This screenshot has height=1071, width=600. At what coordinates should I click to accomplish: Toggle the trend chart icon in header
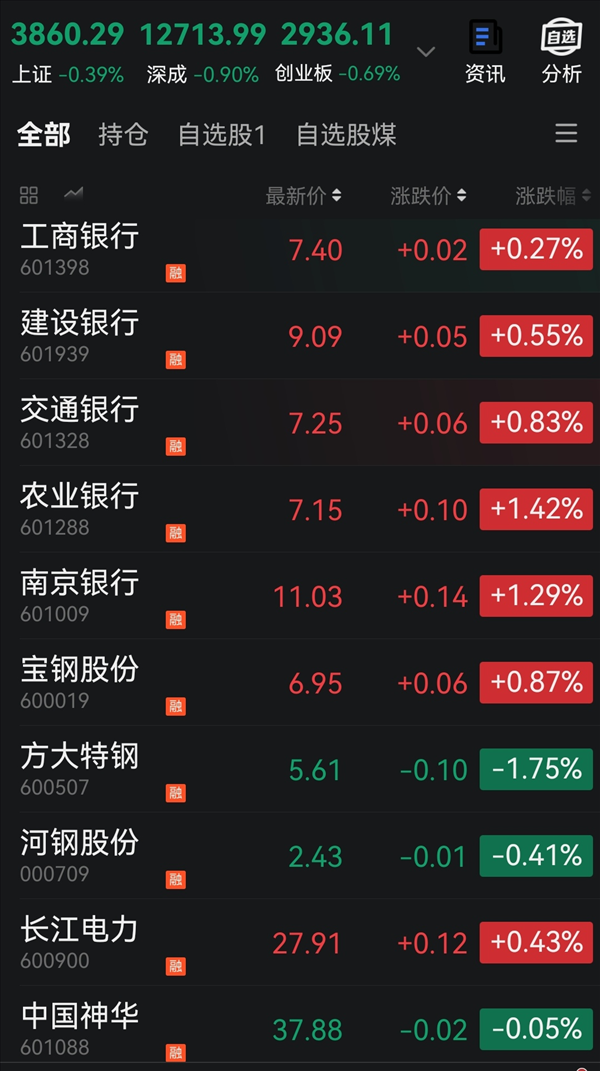[74, 195]
